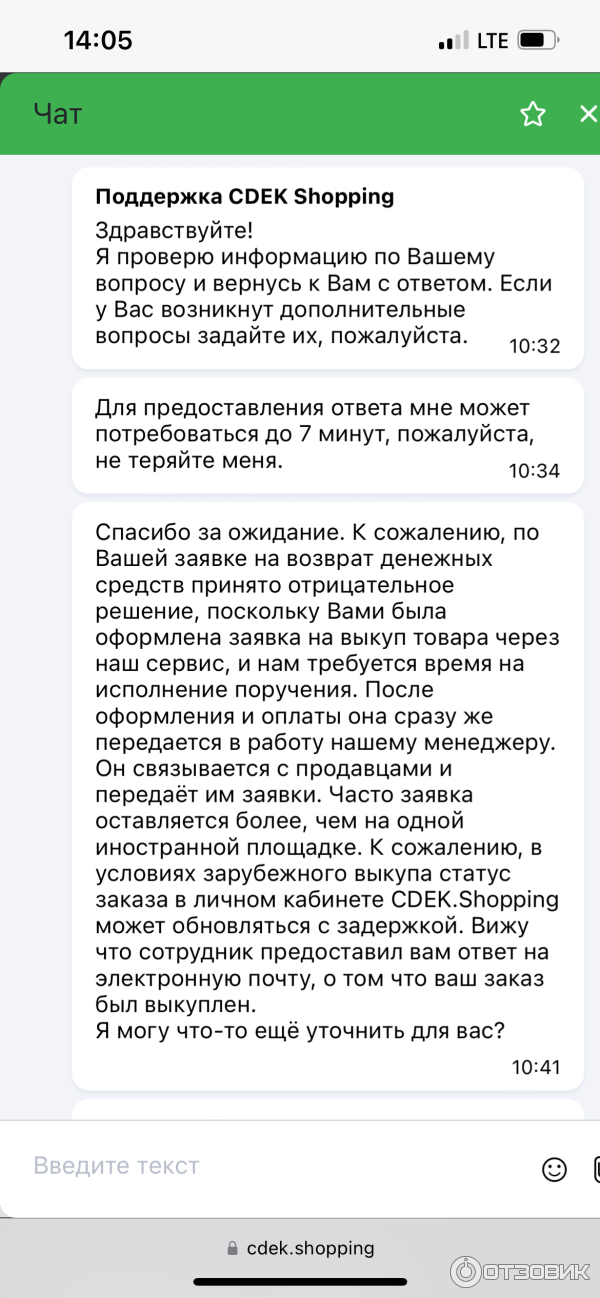Screen dimensions: 600x1298
Task: Focus the "Введите текст" message field
Action: click(270, 1166)
